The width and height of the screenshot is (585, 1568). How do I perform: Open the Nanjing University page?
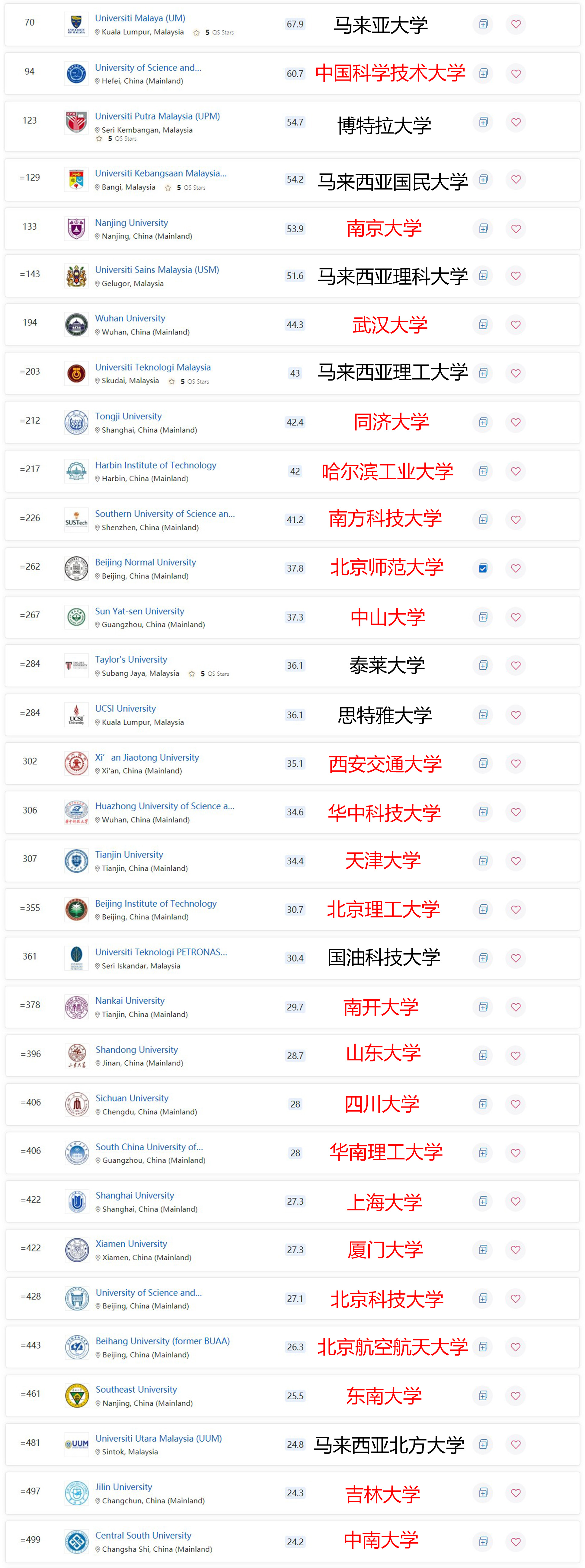[x=131, y=223]
